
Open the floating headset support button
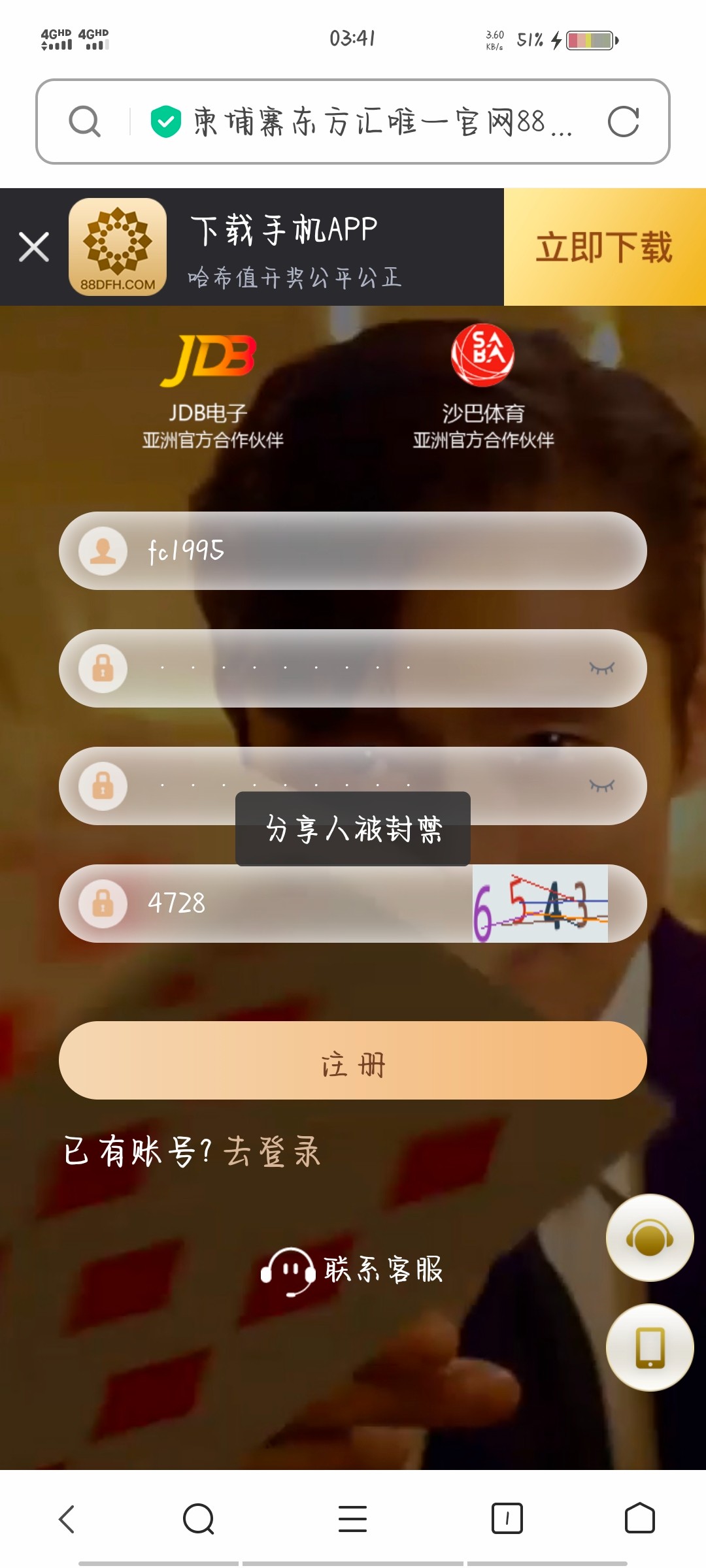click(x=649, y=1237)
